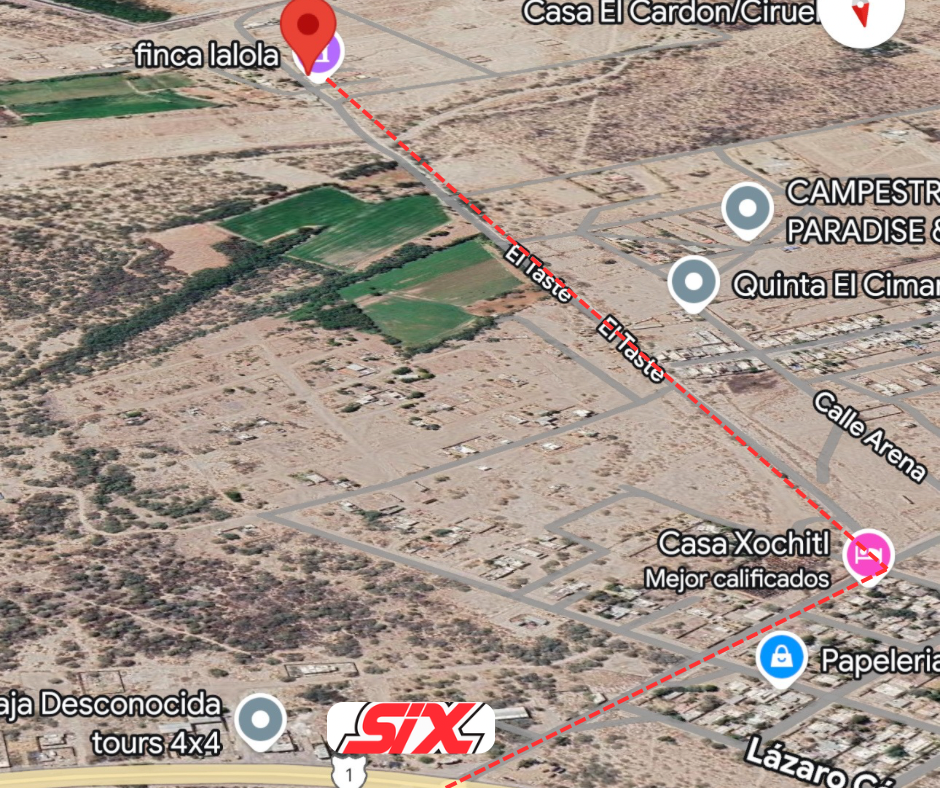Open the finca lalola lodging pin

click(x=323, y=52)
